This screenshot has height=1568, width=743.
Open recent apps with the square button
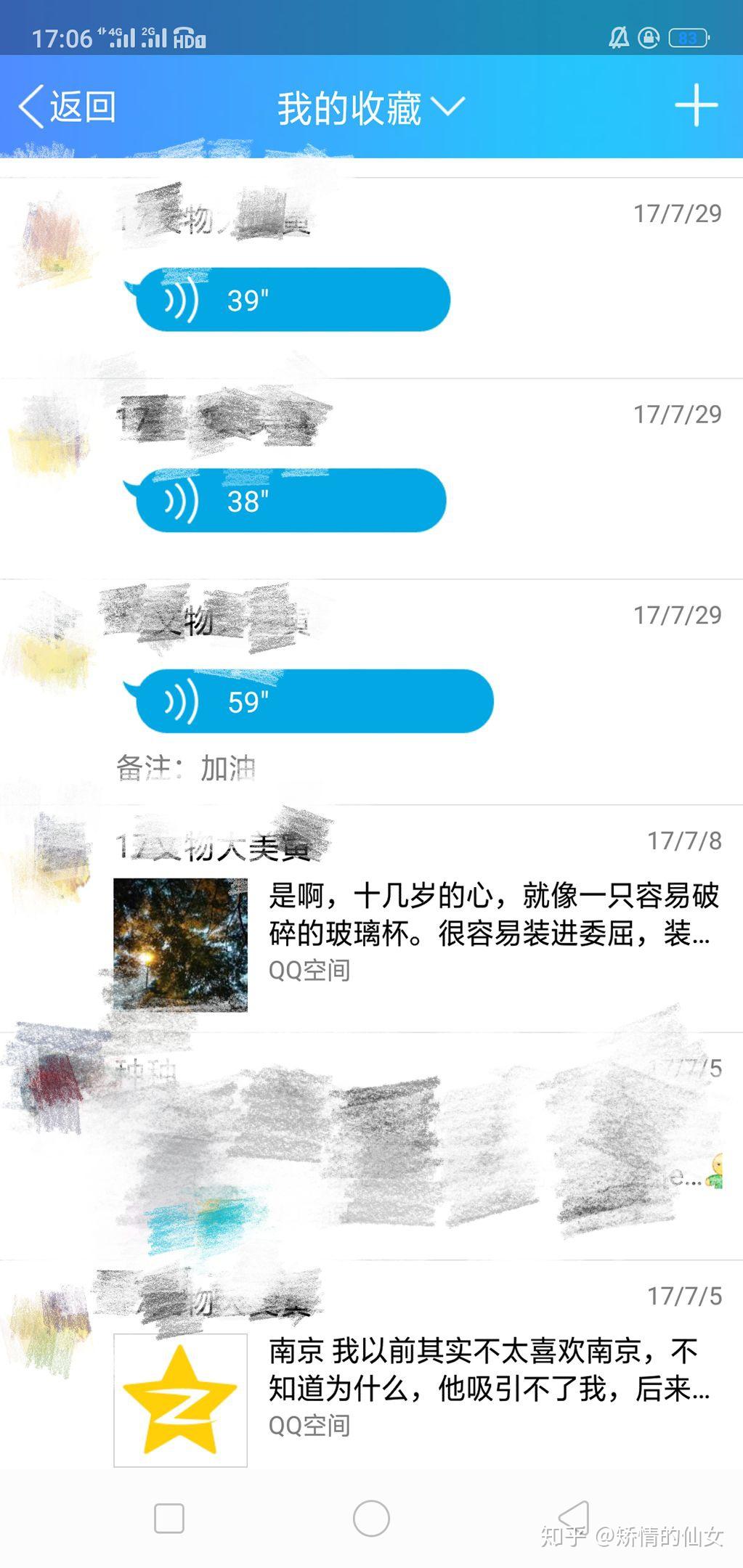[x=169, y=1518]
